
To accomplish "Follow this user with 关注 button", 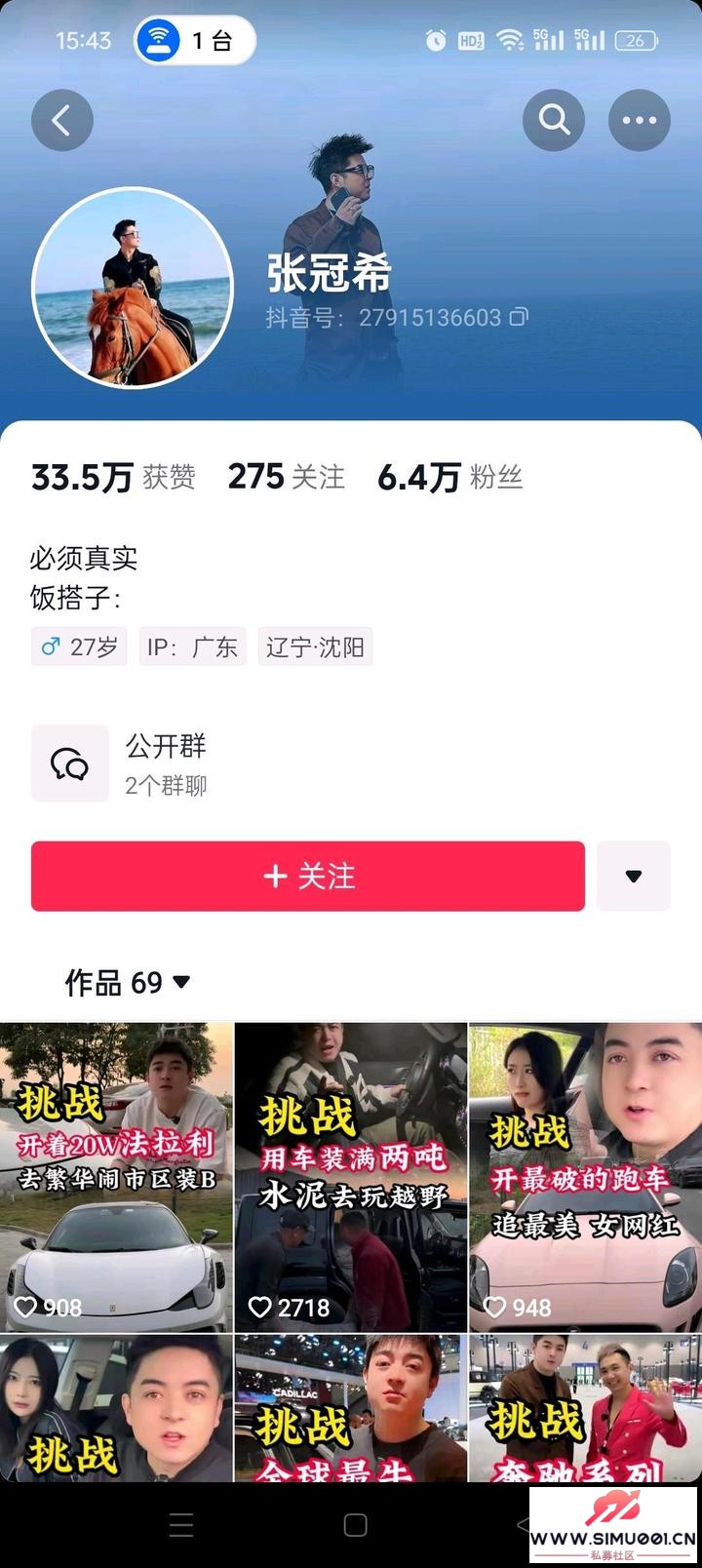I will pos(308,876).
